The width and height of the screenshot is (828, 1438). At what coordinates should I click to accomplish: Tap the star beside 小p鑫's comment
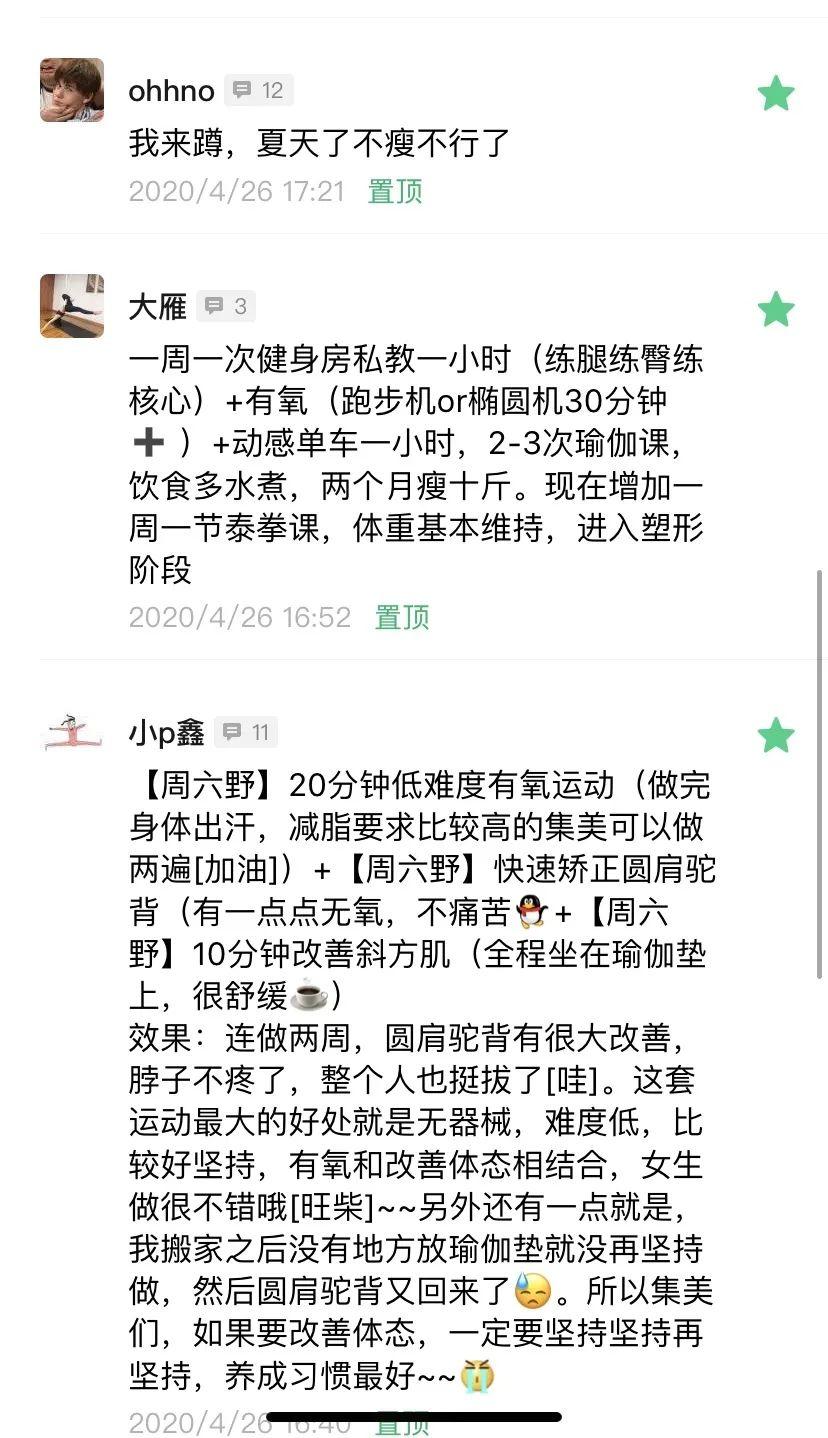coord(775,735)
